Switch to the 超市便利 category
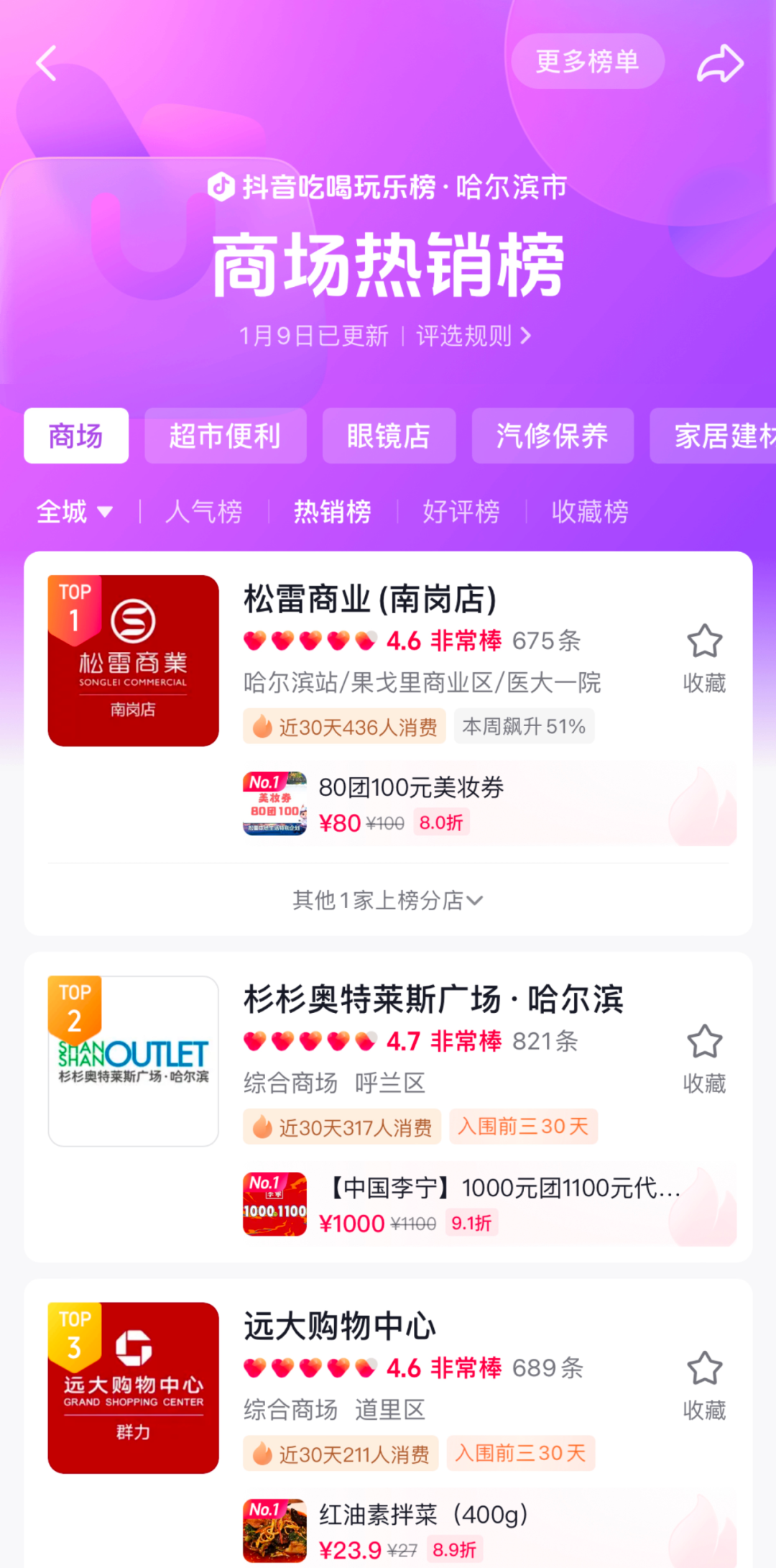Image resolution: width=776 pixels, height=1568 pixels. click(225, 436)
